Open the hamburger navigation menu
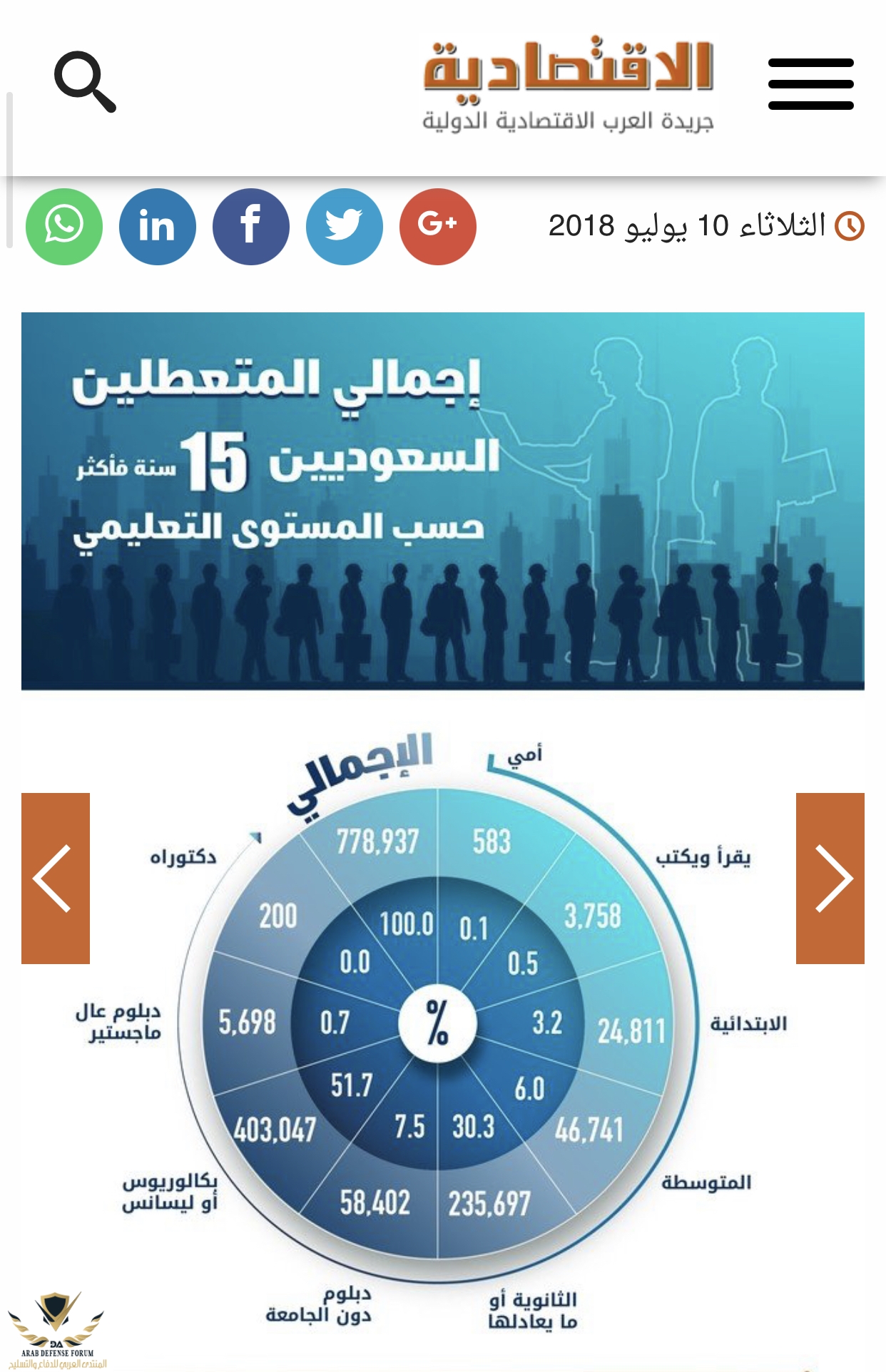The height and width of the screenshot is (1372, 886). point(810,84)
